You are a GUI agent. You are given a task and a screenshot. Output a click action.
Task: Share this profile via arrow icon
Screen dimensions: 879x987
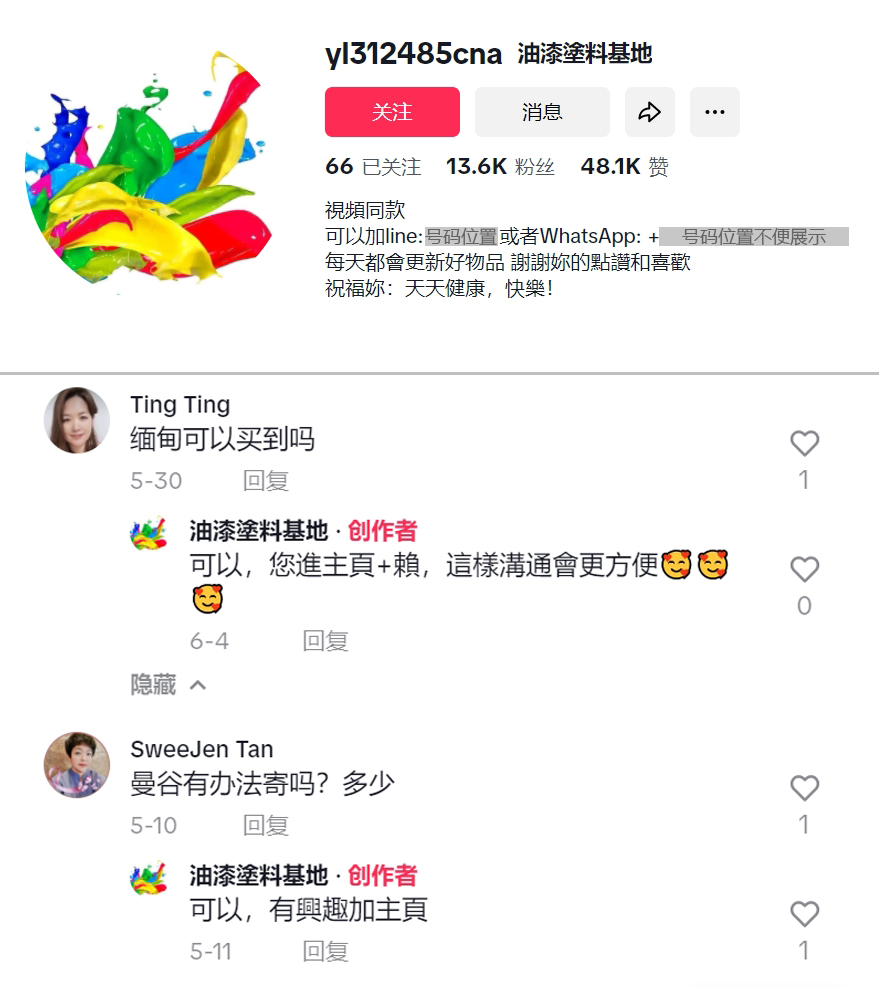pos(650,112)
